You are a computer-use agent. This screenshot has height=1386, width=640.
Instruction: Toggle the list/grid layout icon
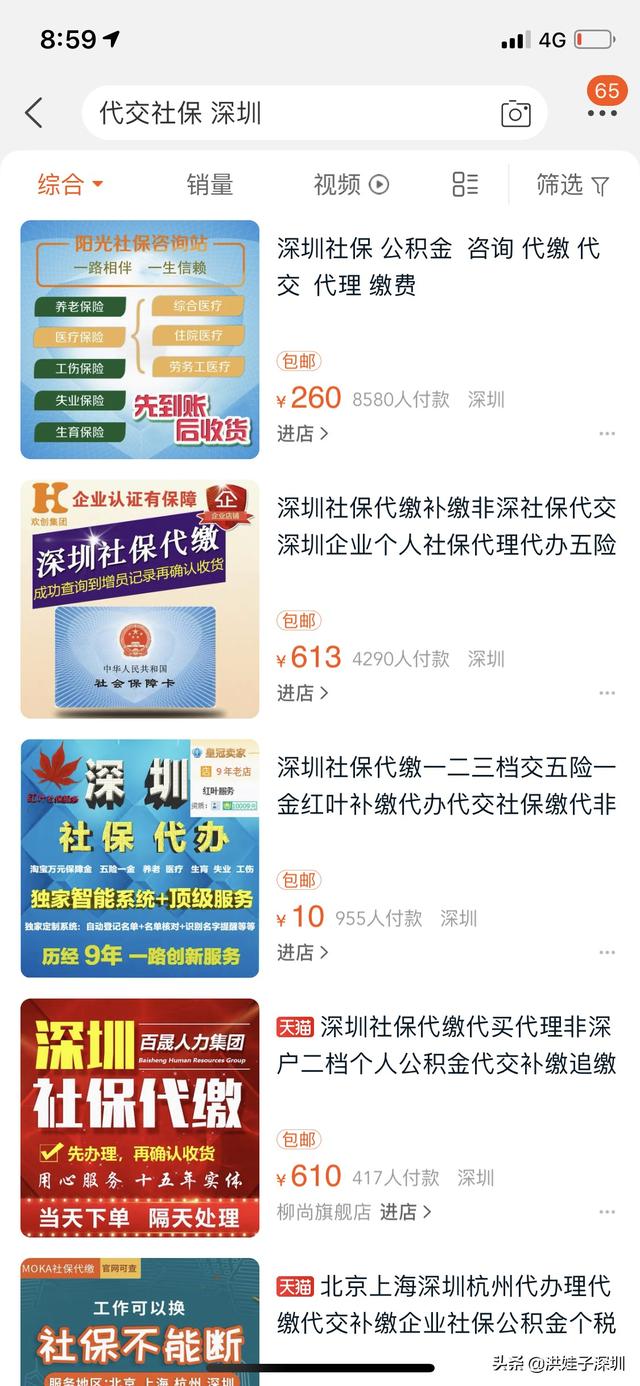tap(465, 184)
